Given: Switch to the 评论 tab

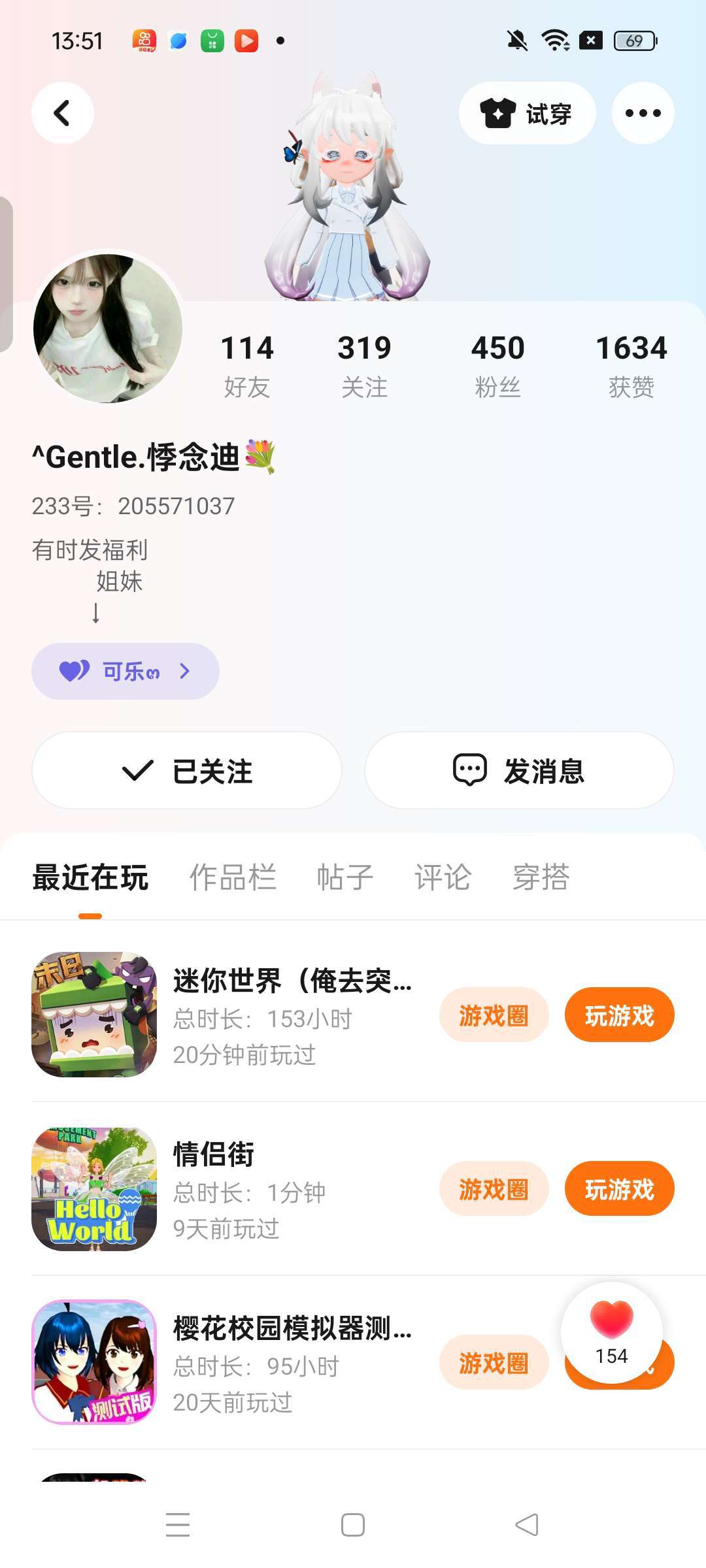Looking at the screenshot, I should click(443, 877).
